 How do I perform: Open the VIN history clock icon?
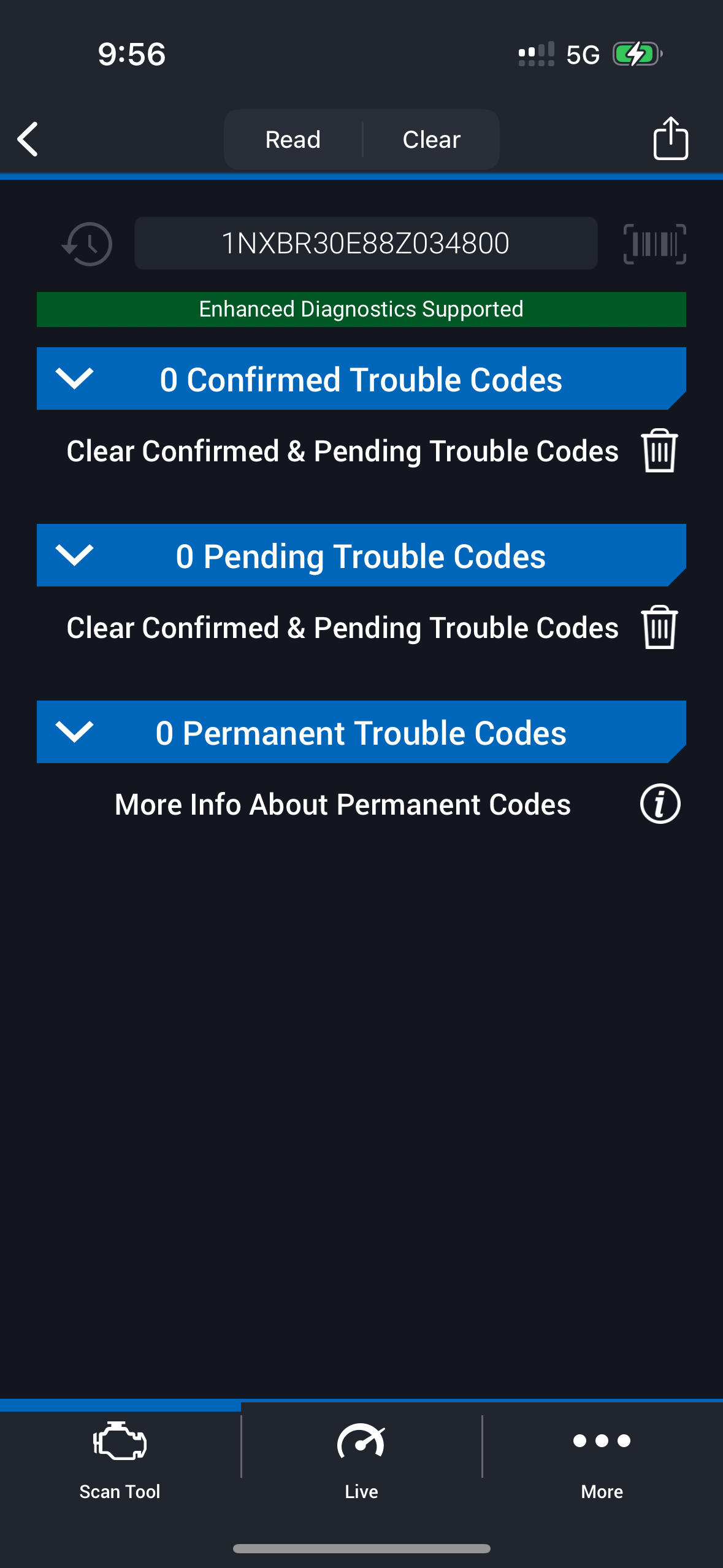[x=88, y=244]
